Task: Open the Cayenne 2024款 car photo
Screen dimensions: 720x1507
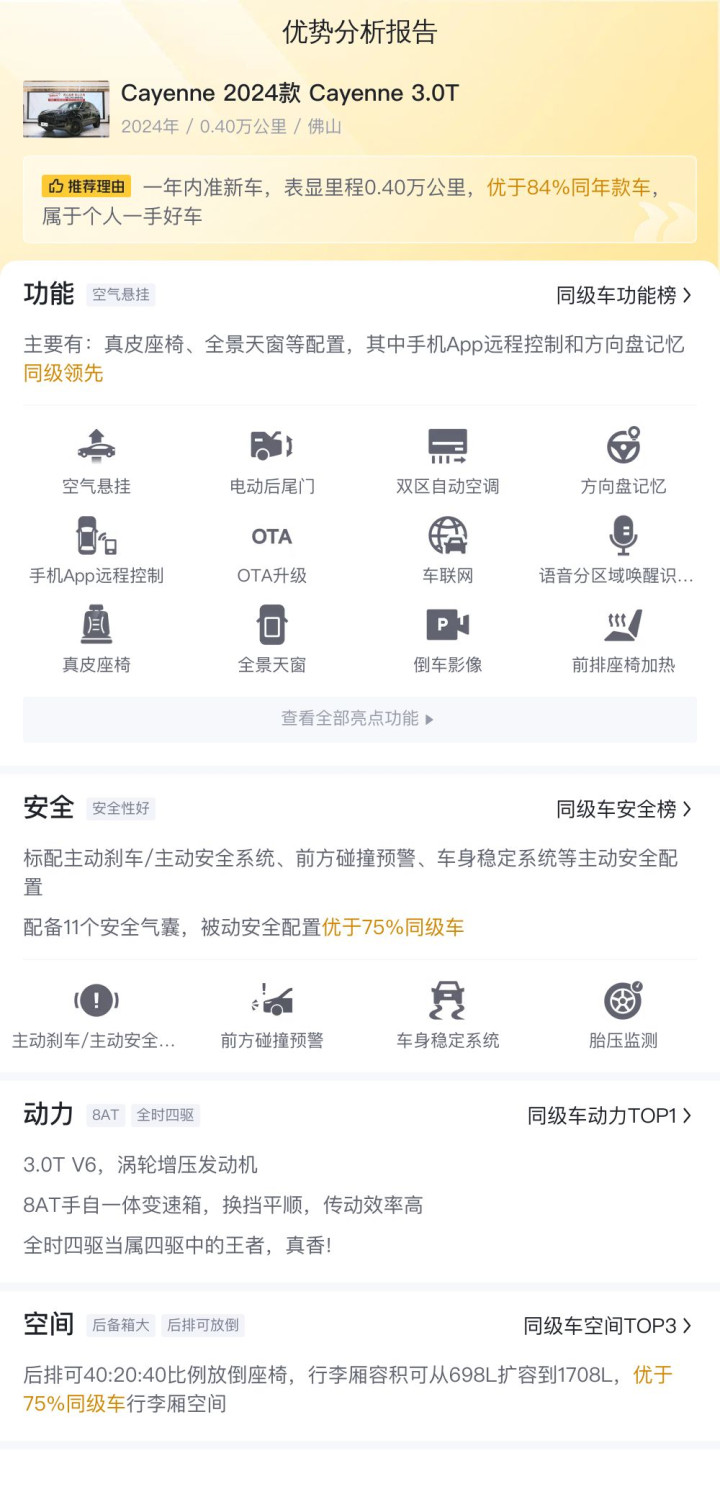Action: (x=66, y=109)
